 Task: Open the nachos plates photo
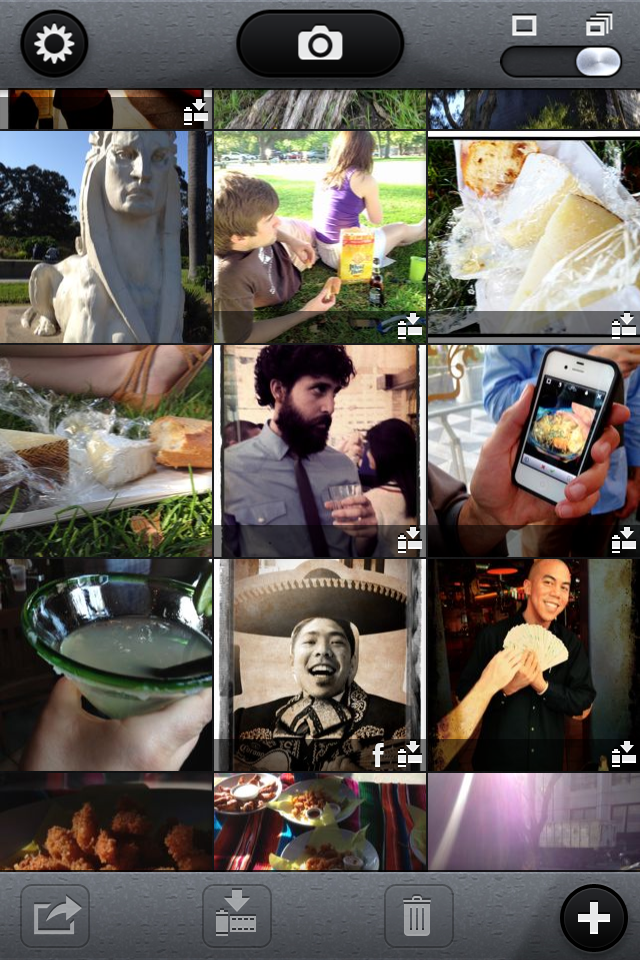point(320,822)
